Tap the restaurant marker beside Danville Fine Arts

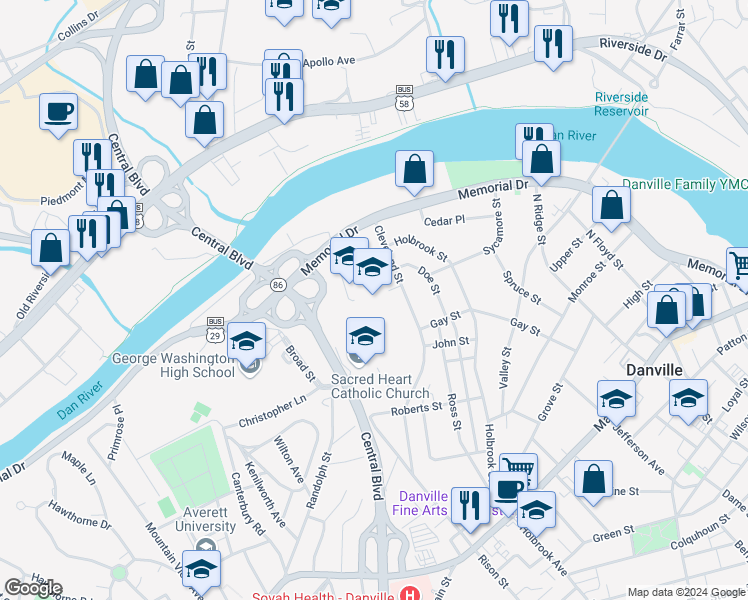click(x=469, y=504)
